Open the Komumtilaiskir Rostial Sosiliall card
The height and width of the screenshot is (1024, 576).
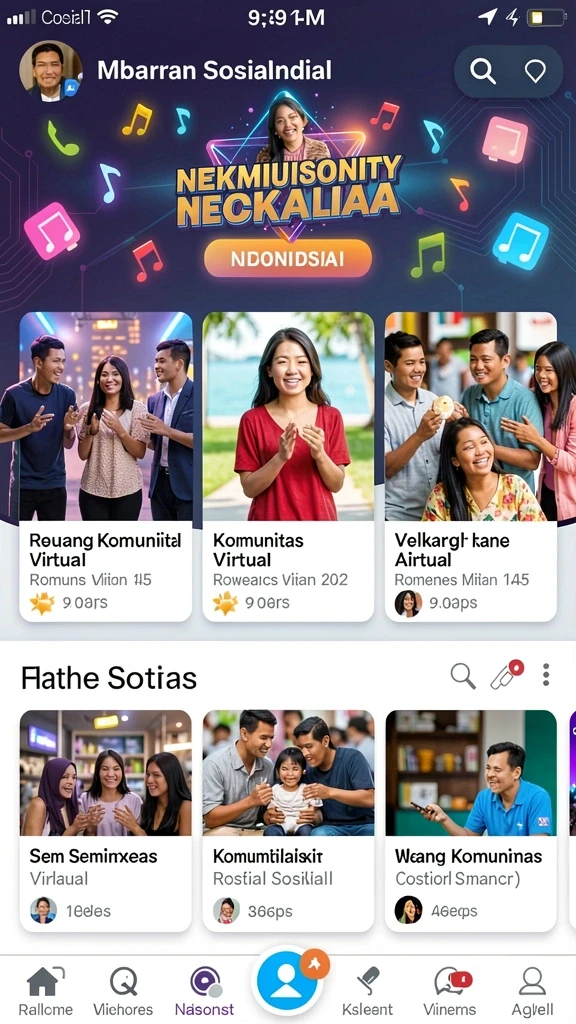(288, 821)
